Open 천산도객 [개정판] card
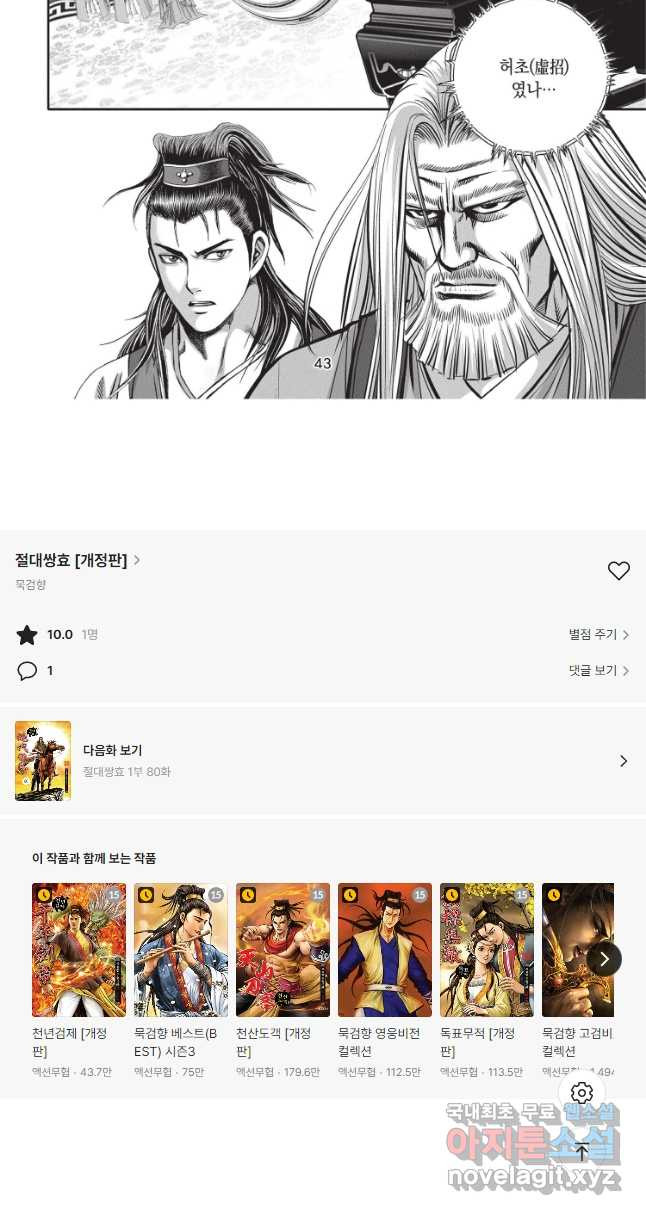The image size is (646, 1215). [x=283, y=950]
